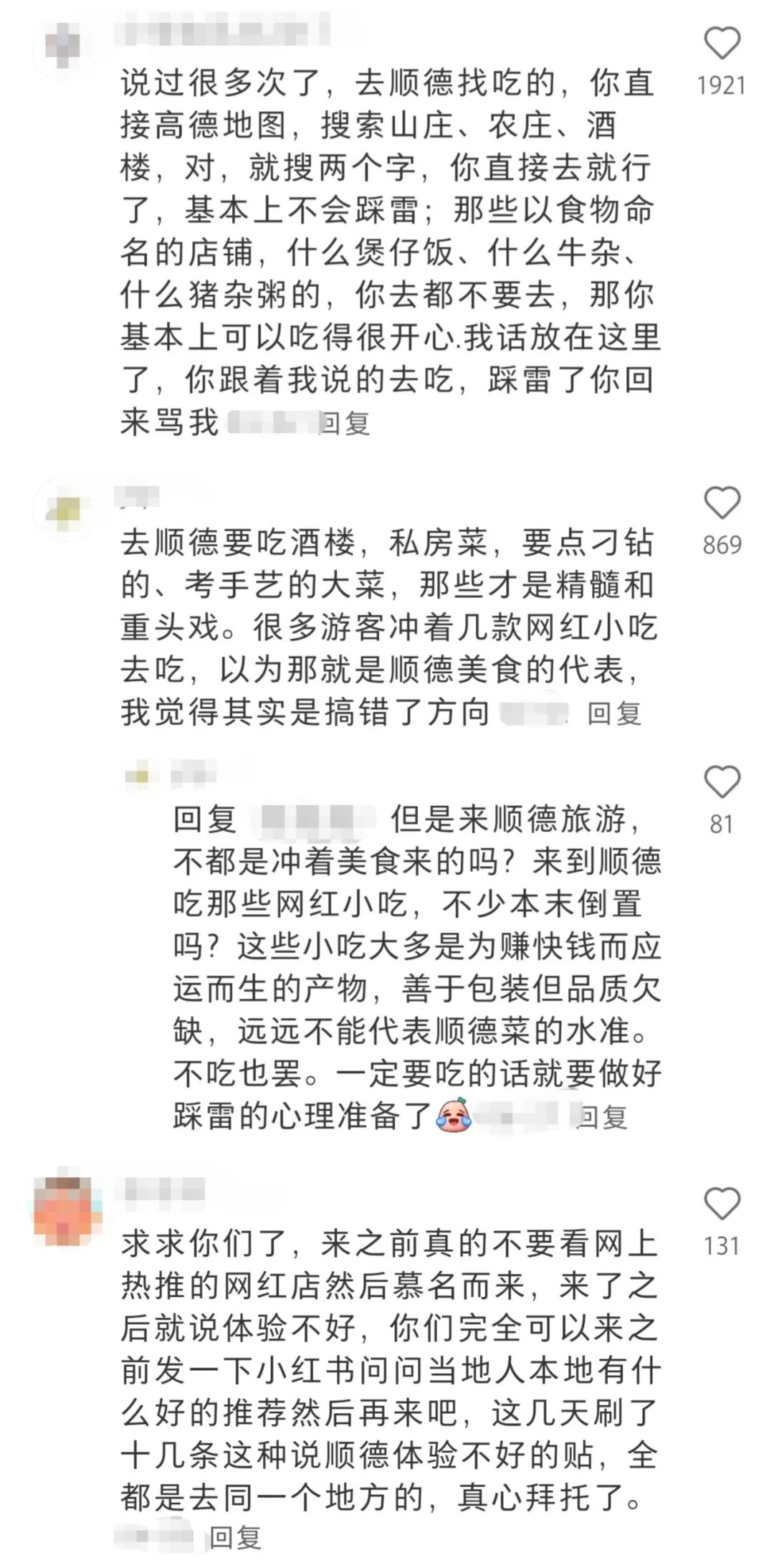Reply to the comment ending 搞错了方向

tap(614, 713)
